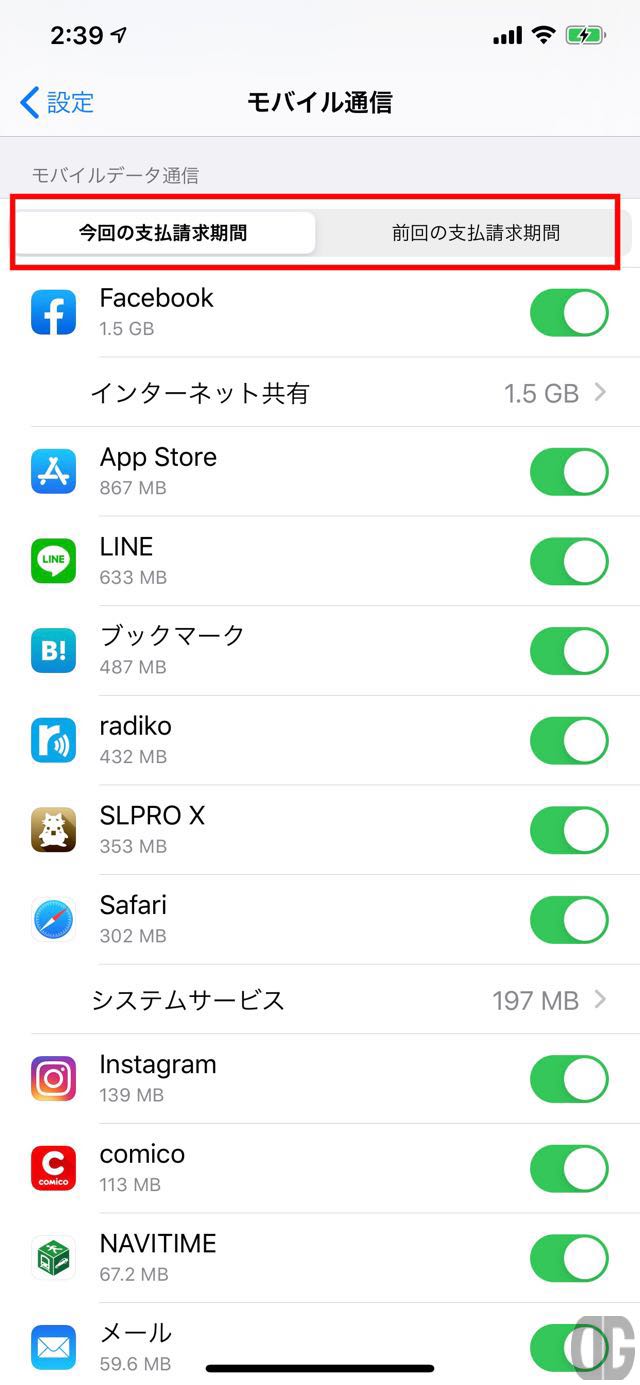Screen dimensions: 640x1385
Task: Disable radiko mobile data
Action: pos(569,741)
